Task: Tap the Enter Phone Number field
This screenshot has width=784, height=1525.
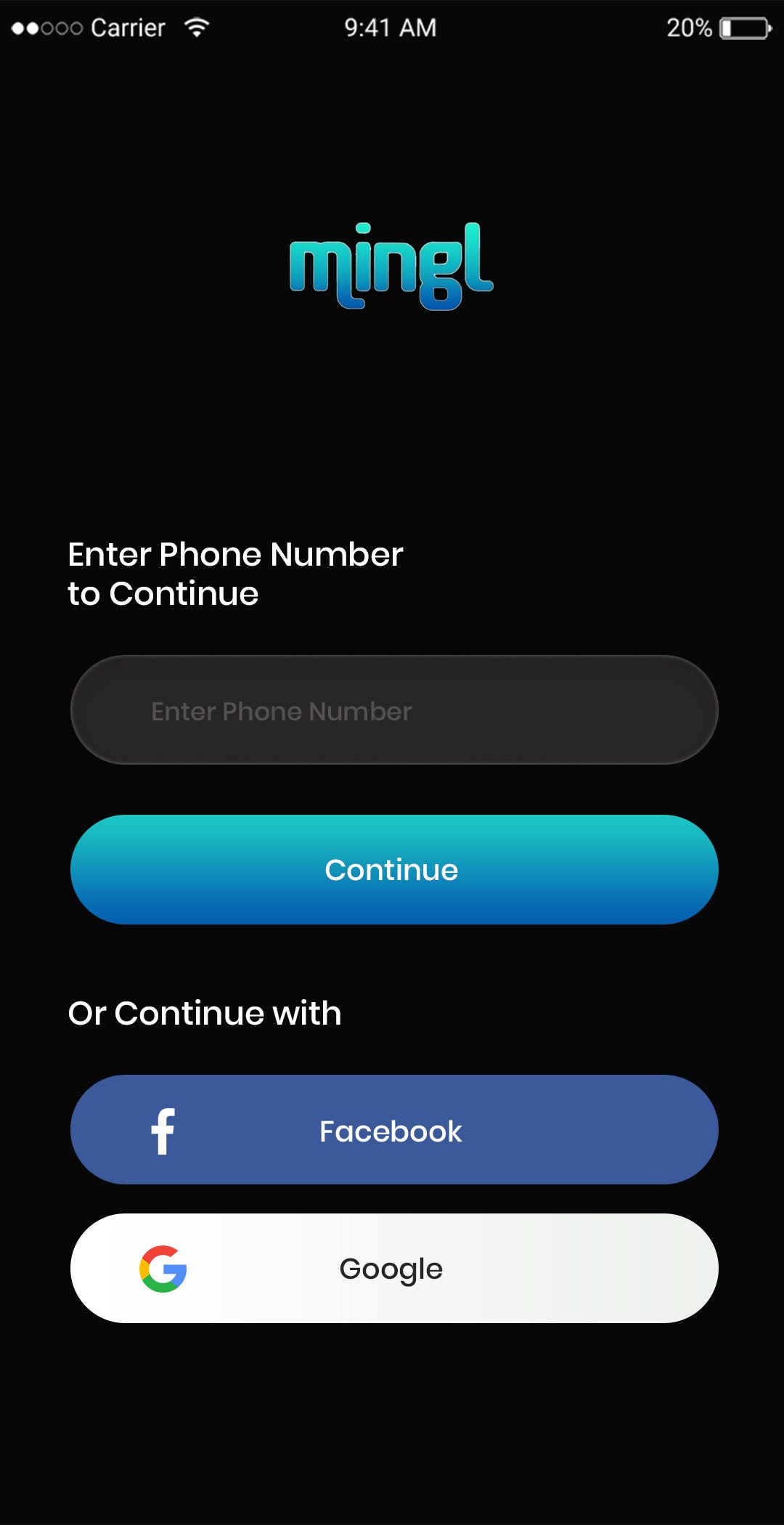Action: click(394, 710)
